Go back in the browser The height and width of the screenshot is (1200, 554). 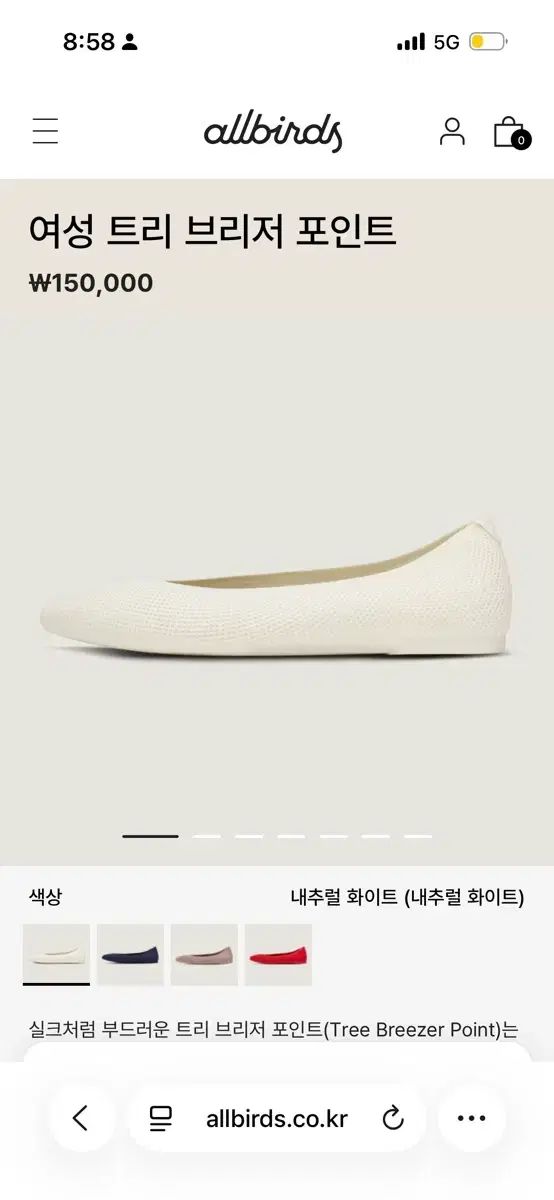82,1118
